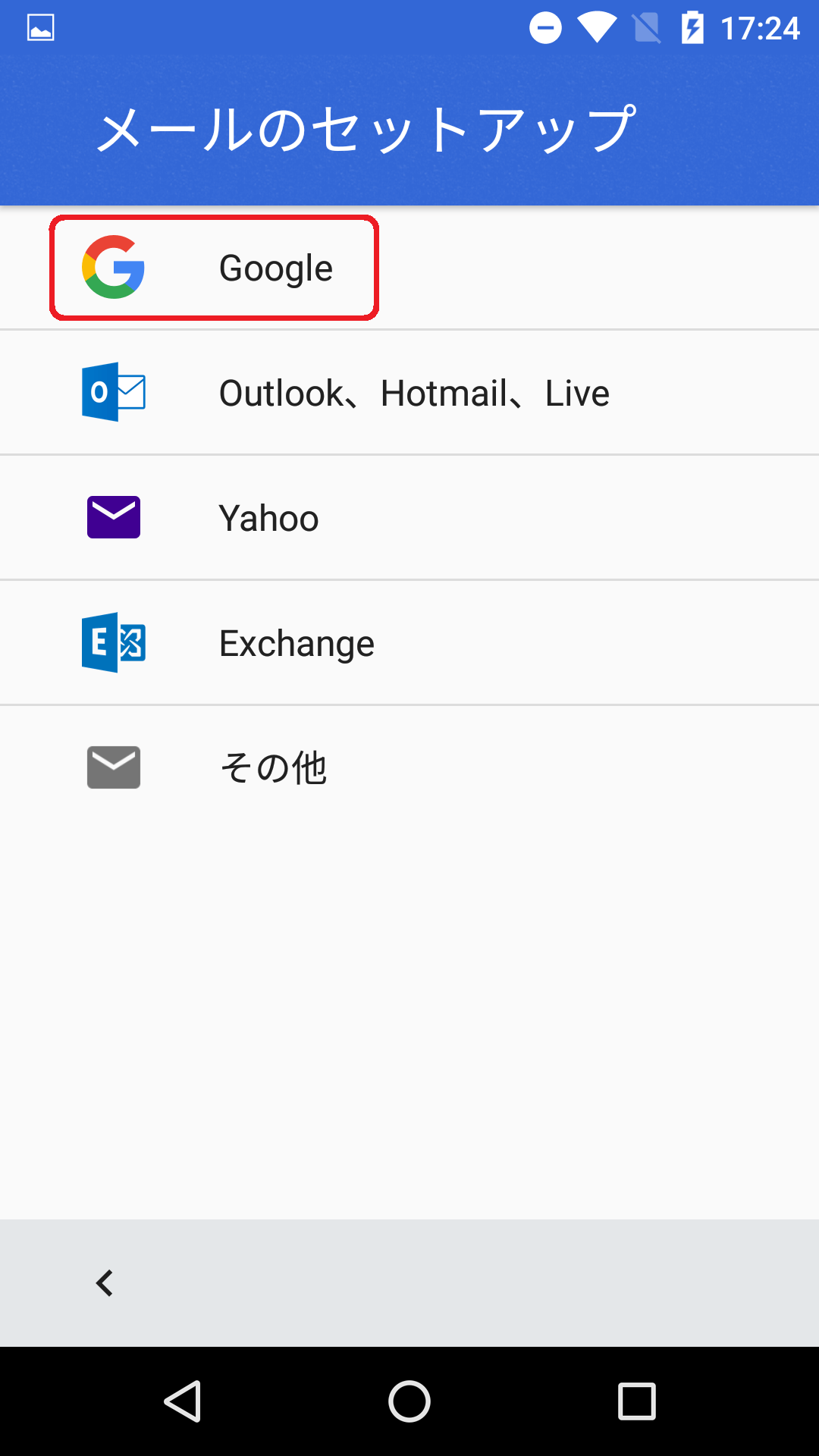Choose the Outlook, Hotmail, Live option
Screen dimensions: 819x1456
pyautogui.click(x=409, y=393)
